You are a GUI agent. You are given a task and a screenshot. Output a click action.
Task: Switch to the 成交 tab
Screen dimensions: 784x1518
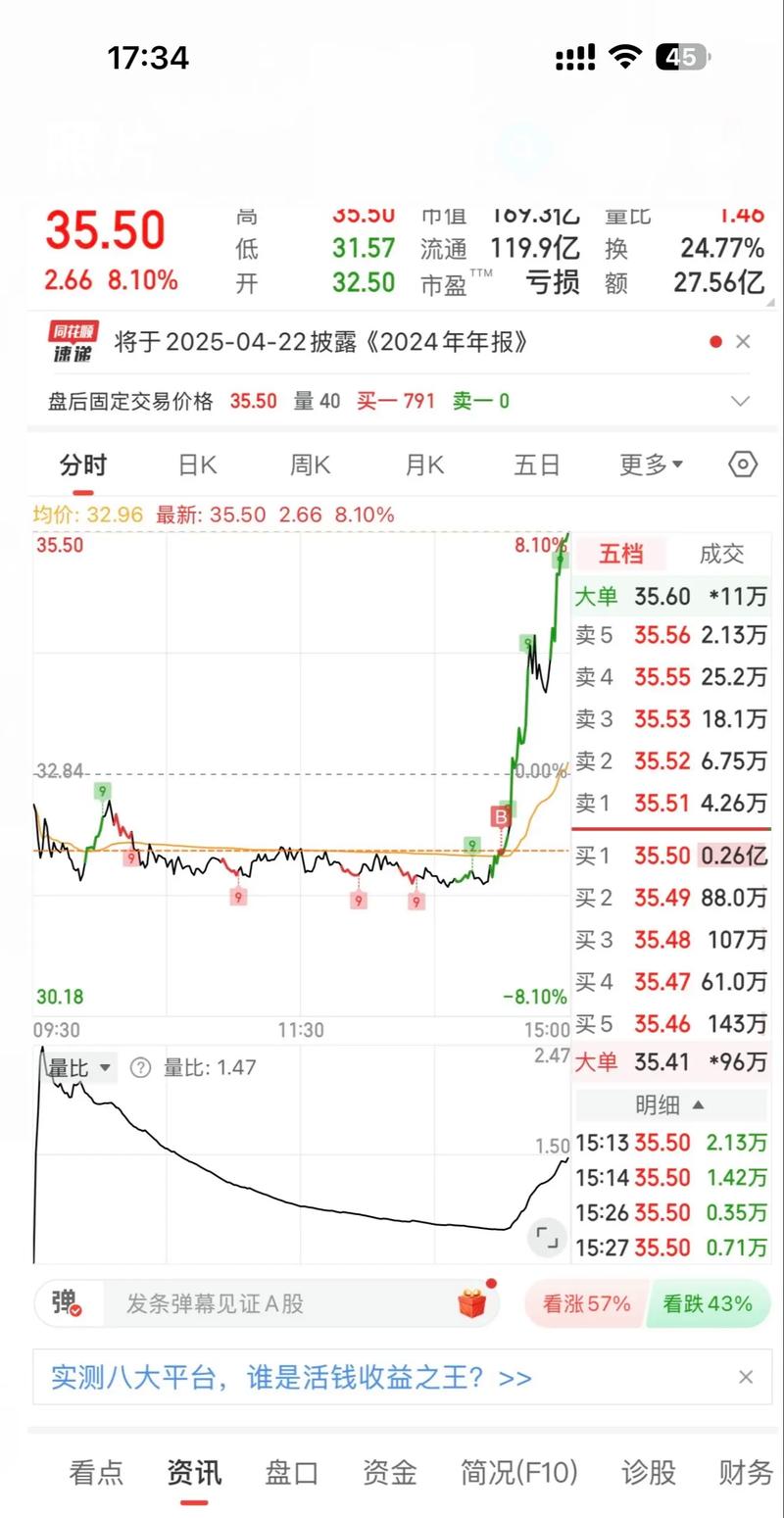(721, 554)
